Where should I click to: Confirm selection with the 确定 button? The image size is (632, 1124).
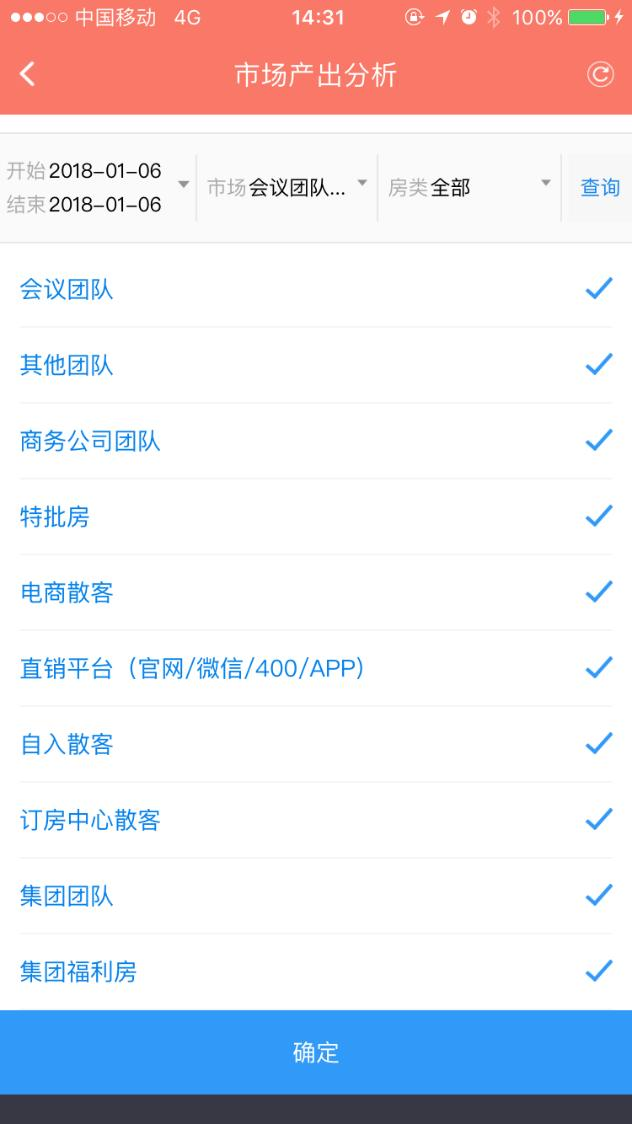tap(316, 1052)
